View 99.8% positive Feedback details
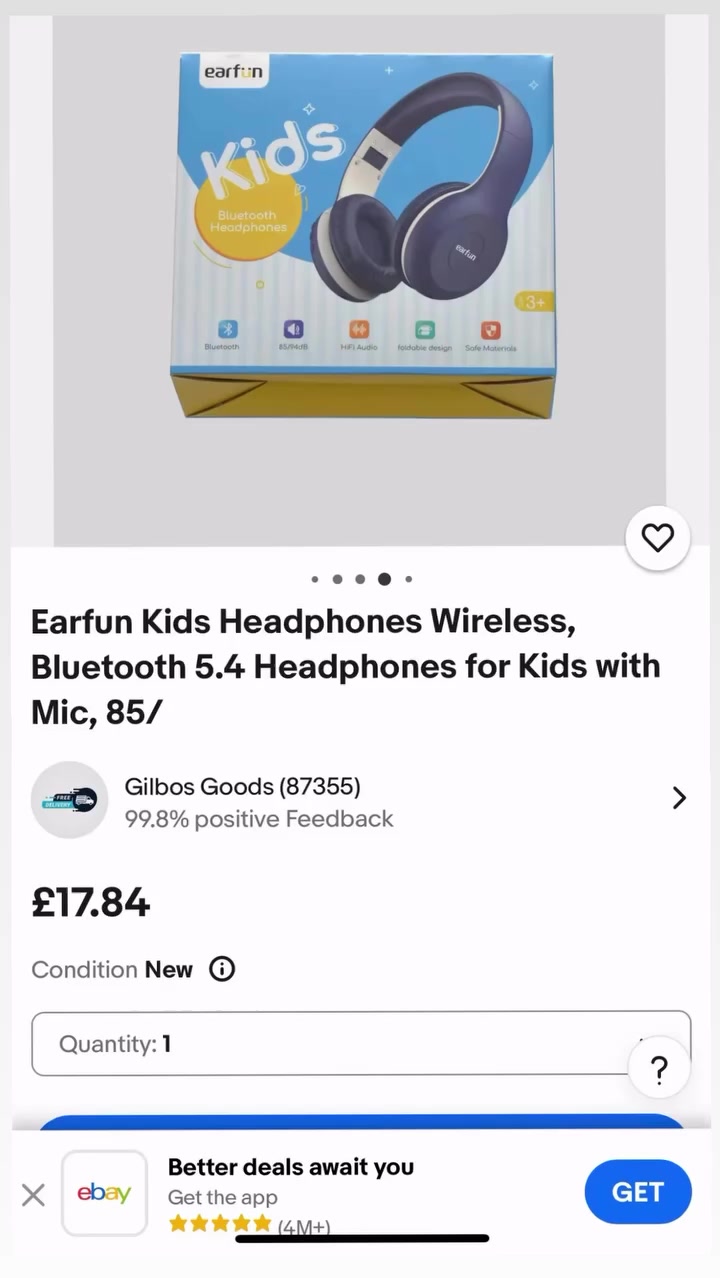720x1278 pixels. tap(259, 819)
